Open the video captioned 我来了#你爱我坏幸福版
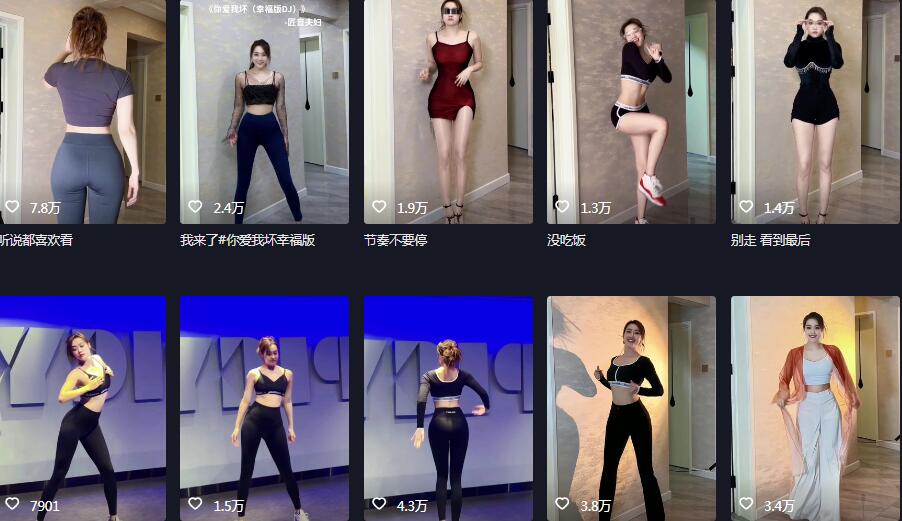 [x=264, y=110]
